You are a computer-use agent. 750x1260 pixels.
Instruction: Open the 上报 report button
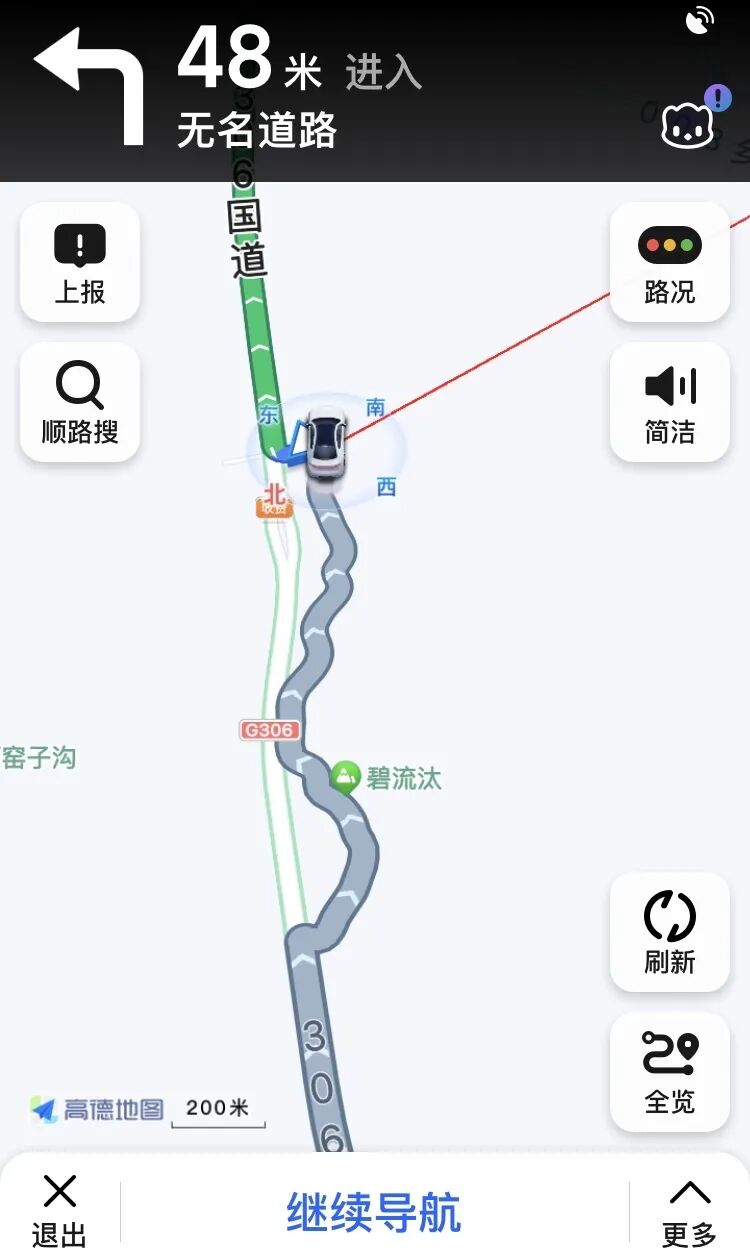click(80, 262)
